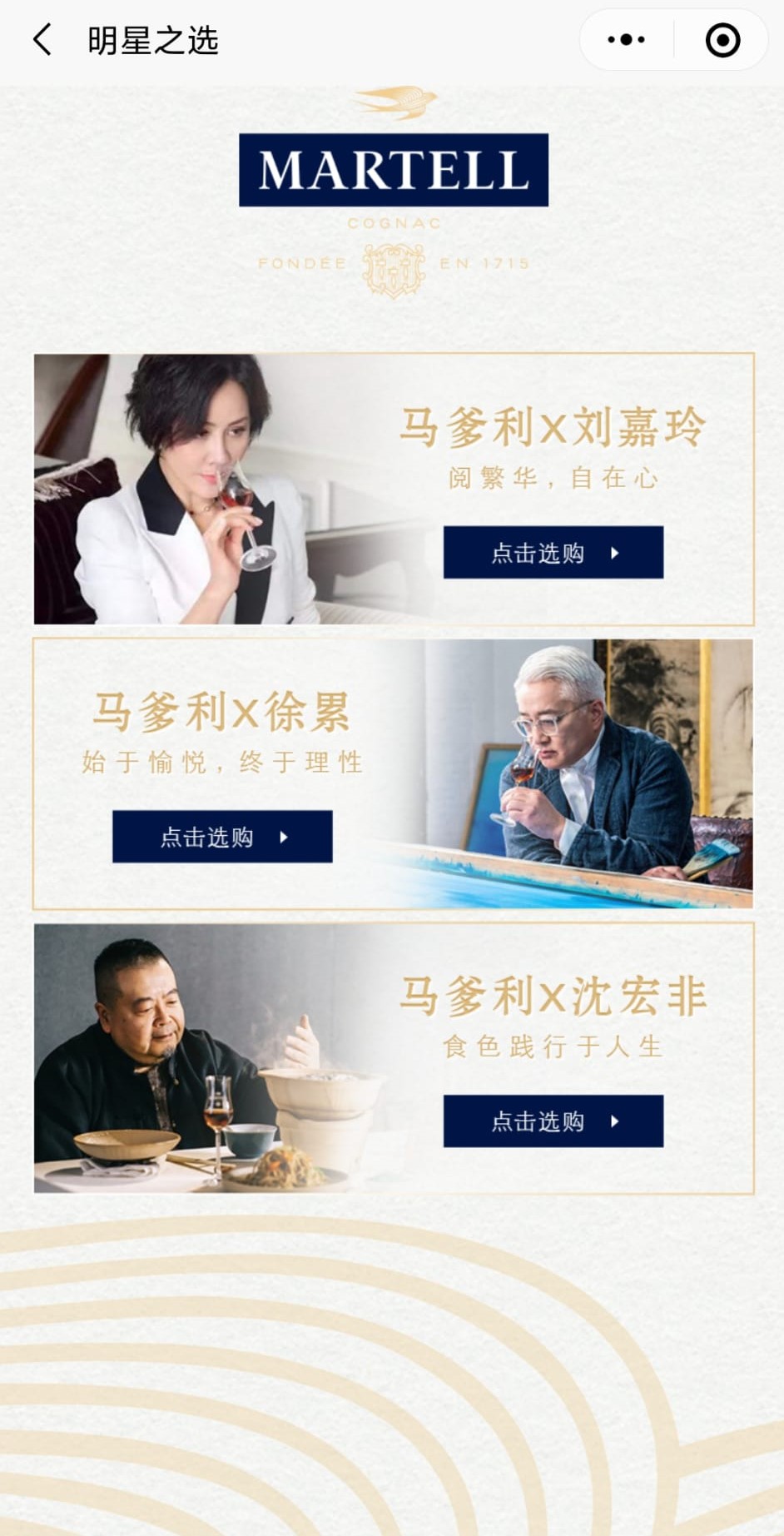This screenshot has height=1536, width=784.
Task: Open the mini program more options menu
Action: pyautogui.click(x=626, y=40)
